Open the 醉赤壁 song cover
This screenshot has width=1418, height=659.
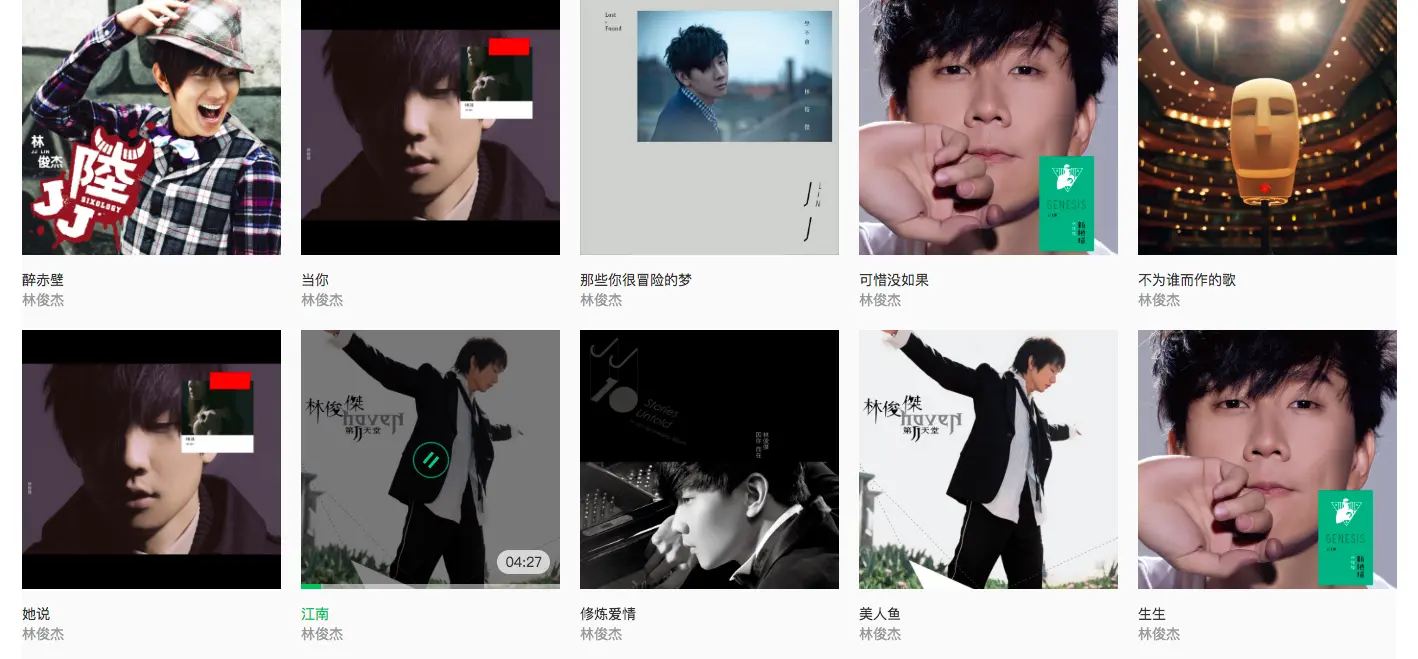[x=151, y=127]
